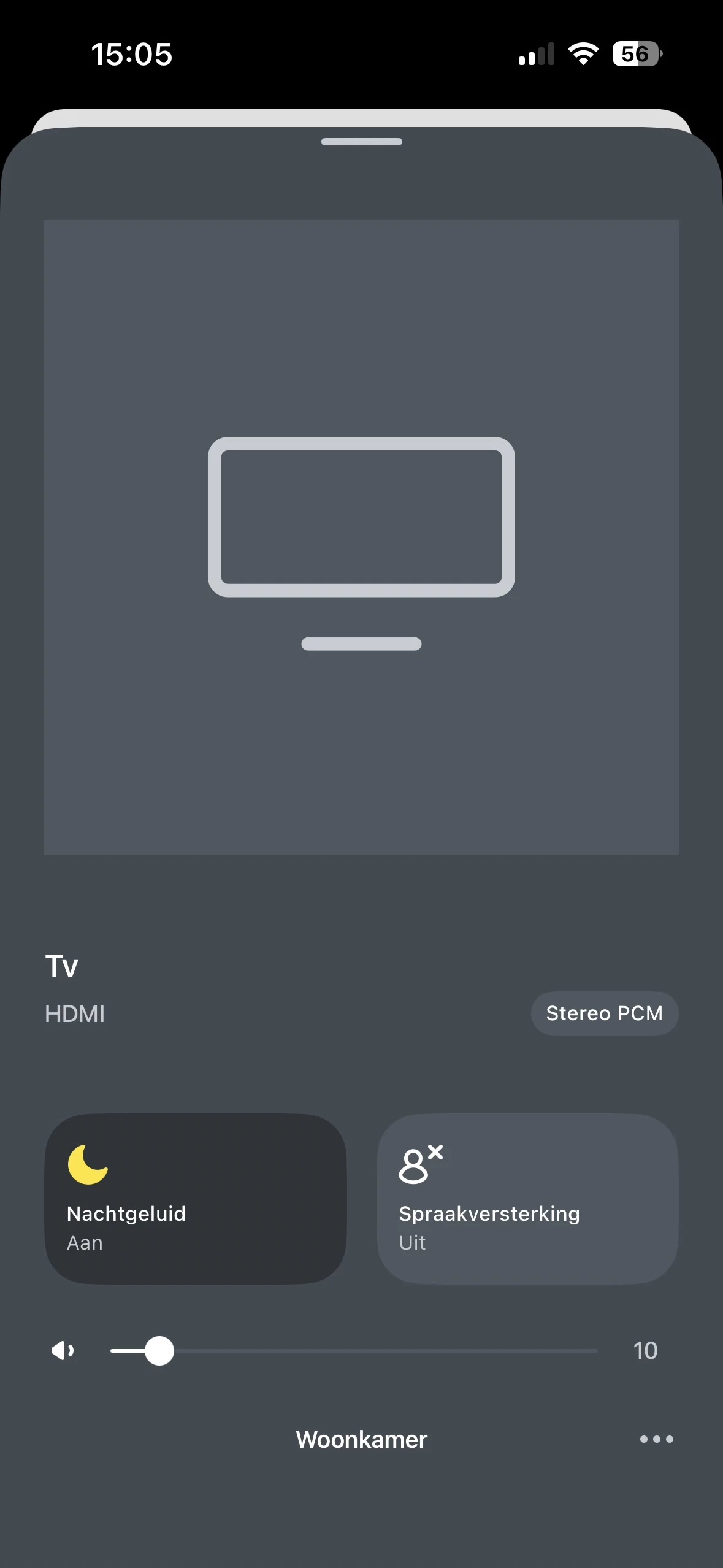Tap the sheet grabber handle to collapse
The image size is (723, 1568).
[x=361, y=142]
